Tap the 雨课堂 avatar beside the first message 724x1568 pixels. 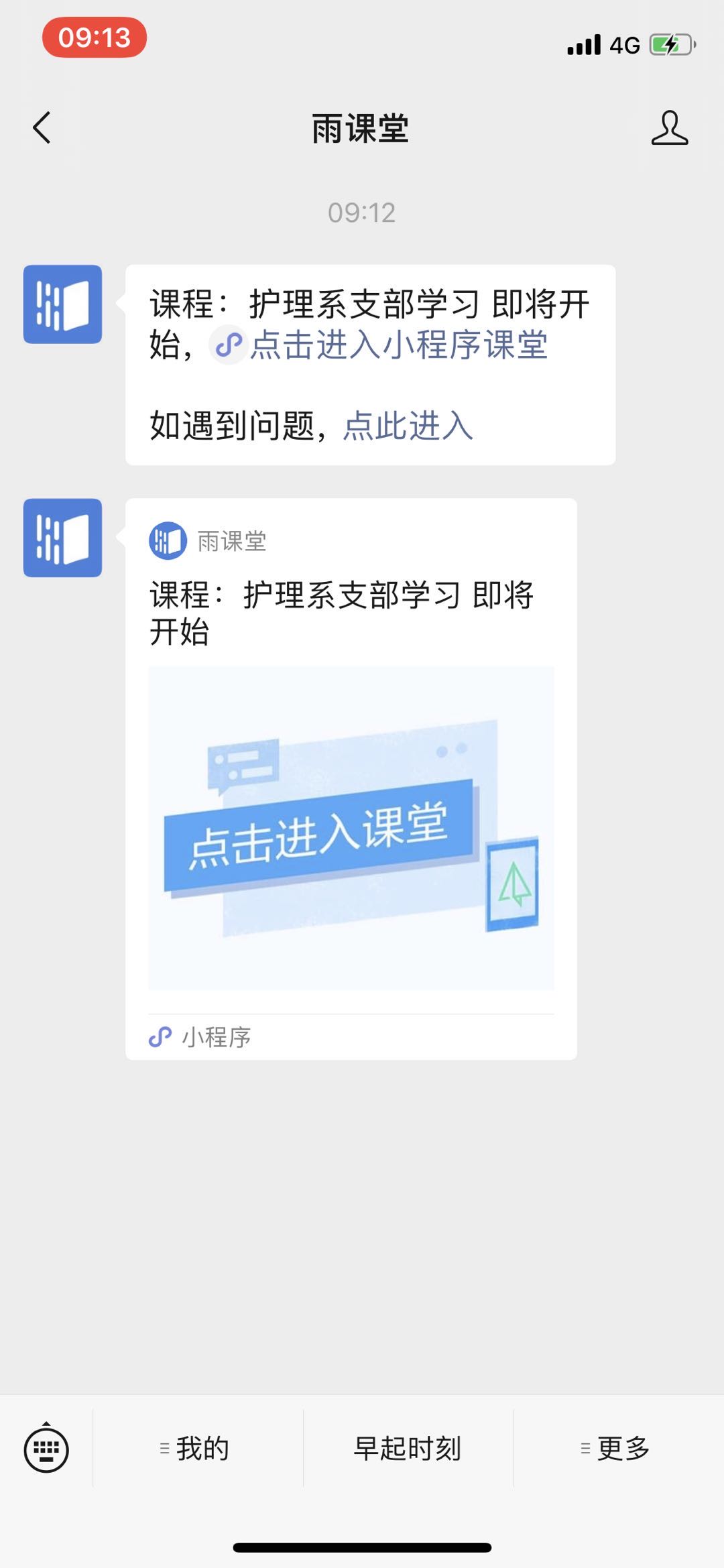pyautogui.click(x=63, y=304)
